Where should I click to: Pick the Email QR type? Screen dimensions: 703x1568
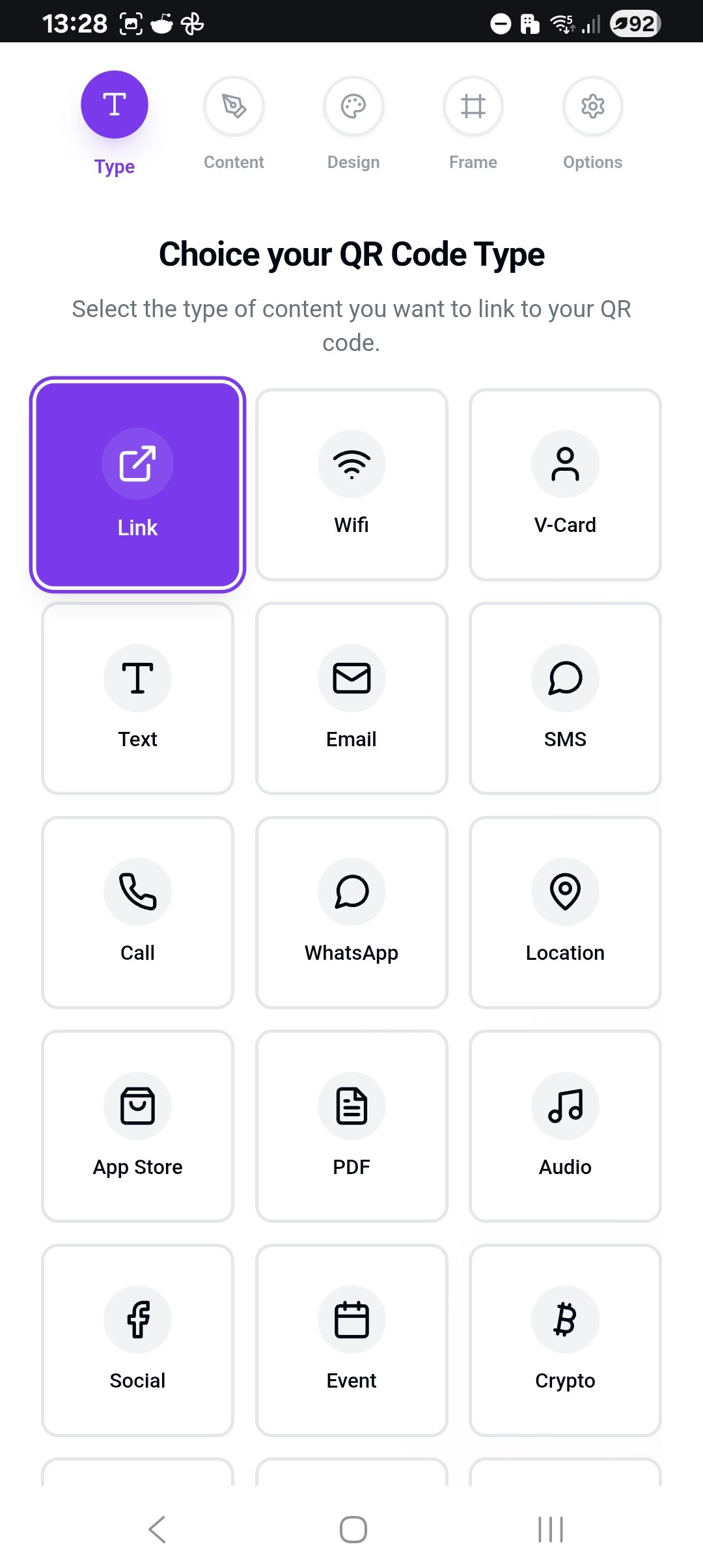[351, 699]
